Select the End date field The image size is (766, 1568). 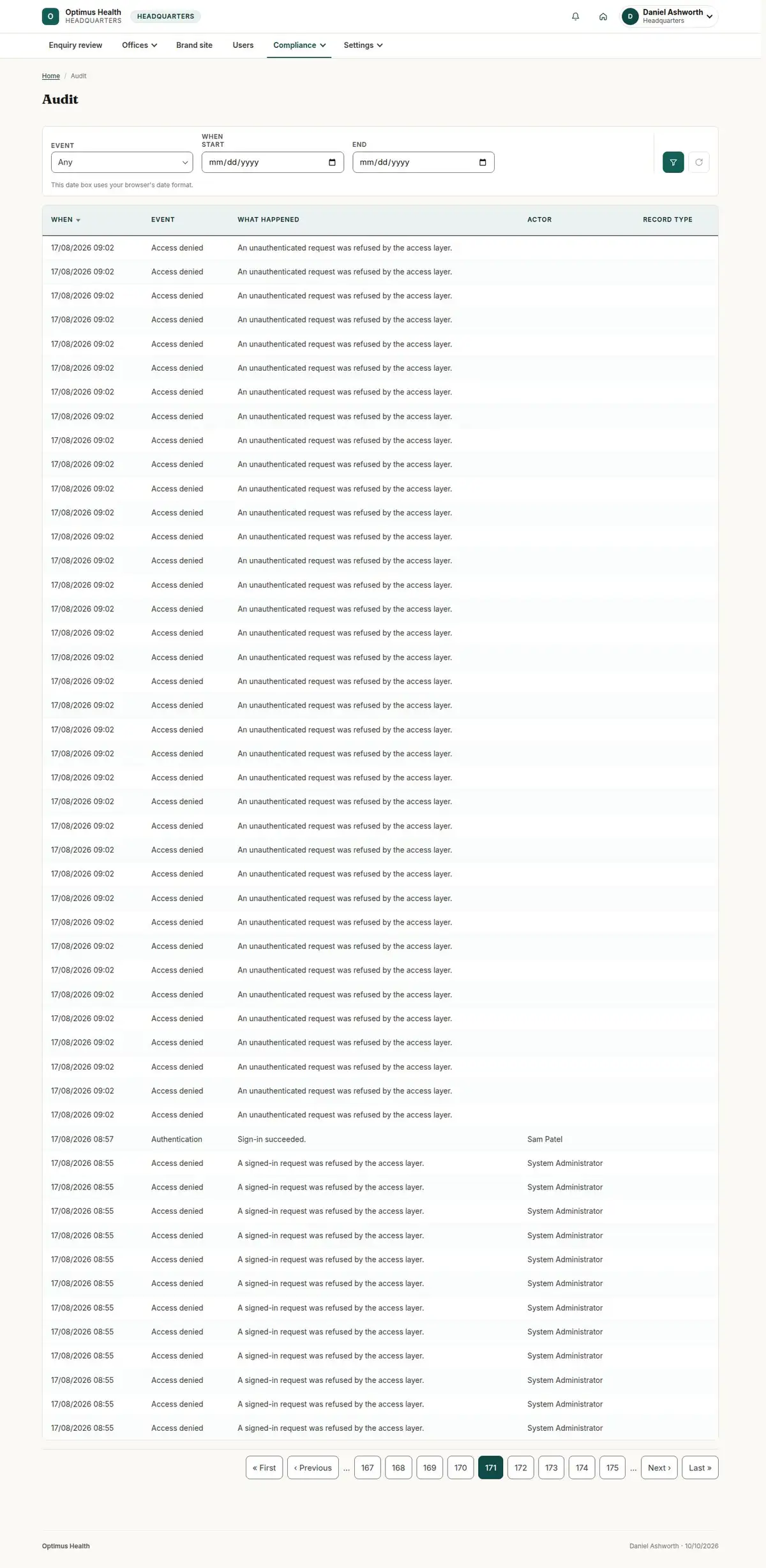point(423,162)
